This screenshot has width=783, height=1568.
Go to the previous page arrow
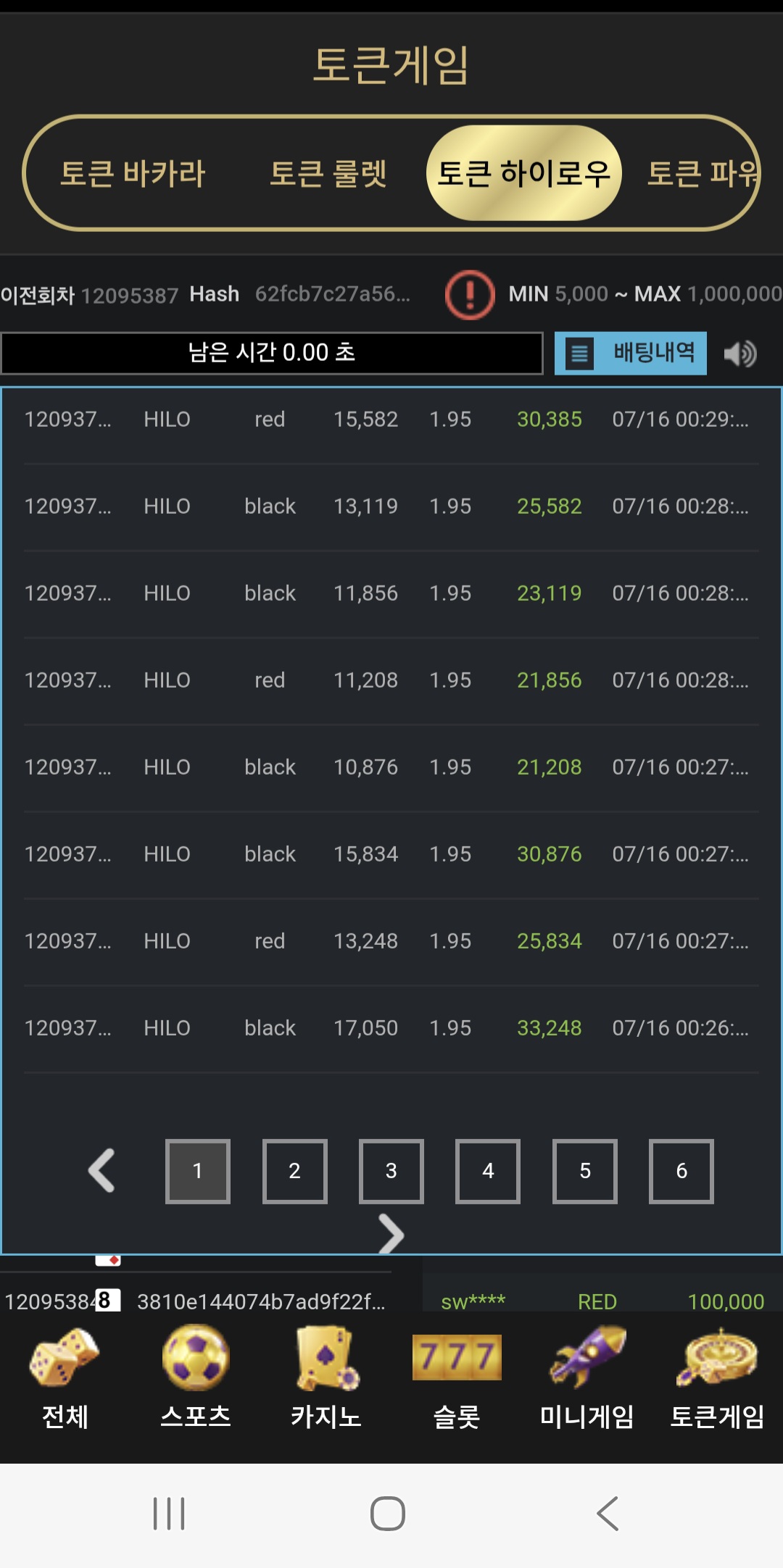pos(102,1170)
